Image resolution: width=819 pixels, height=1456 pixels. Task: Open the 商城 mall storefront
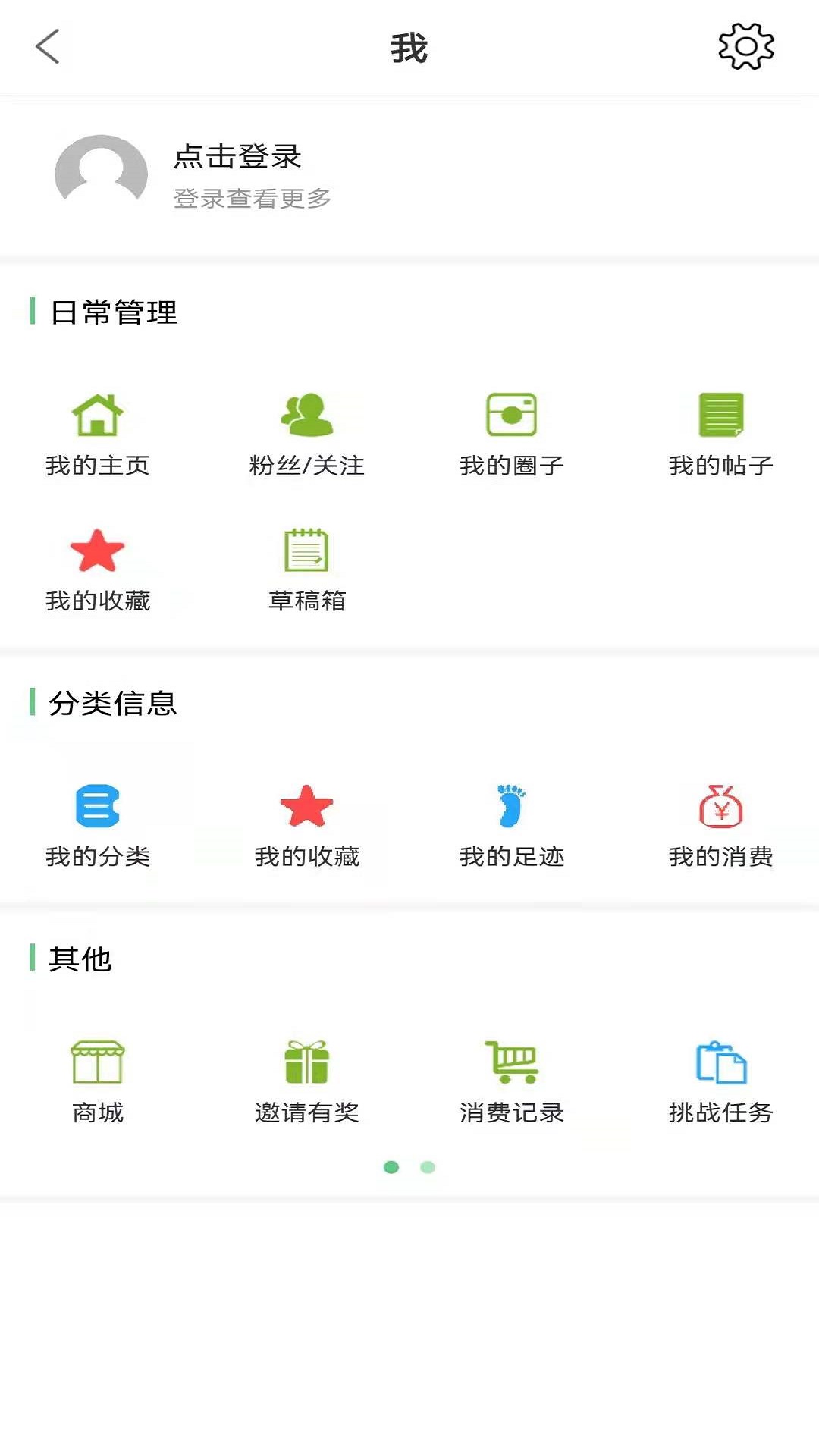[x=99, y=1077]
